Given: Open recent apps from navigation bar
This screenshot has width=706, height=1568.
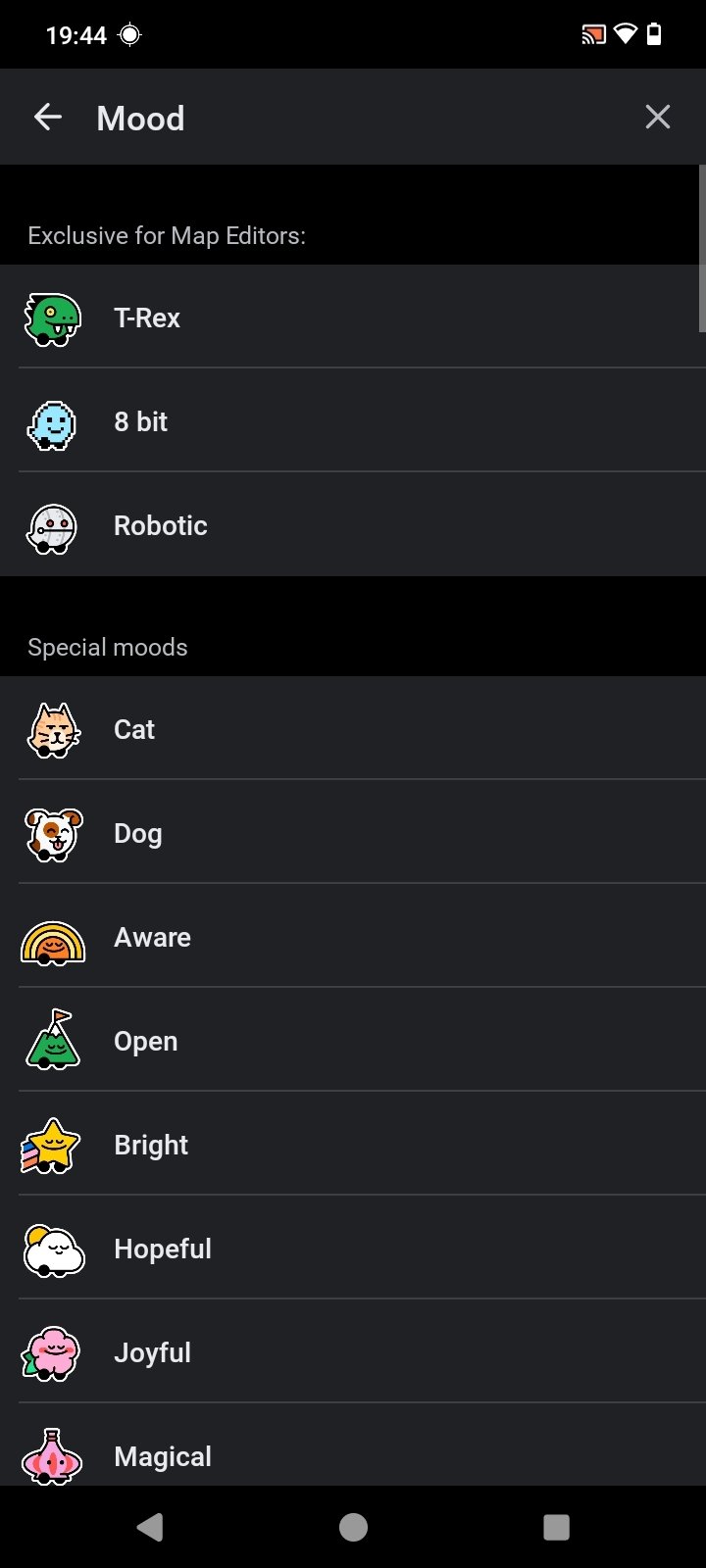Looking at the screenshot, I should point(556,1527).
